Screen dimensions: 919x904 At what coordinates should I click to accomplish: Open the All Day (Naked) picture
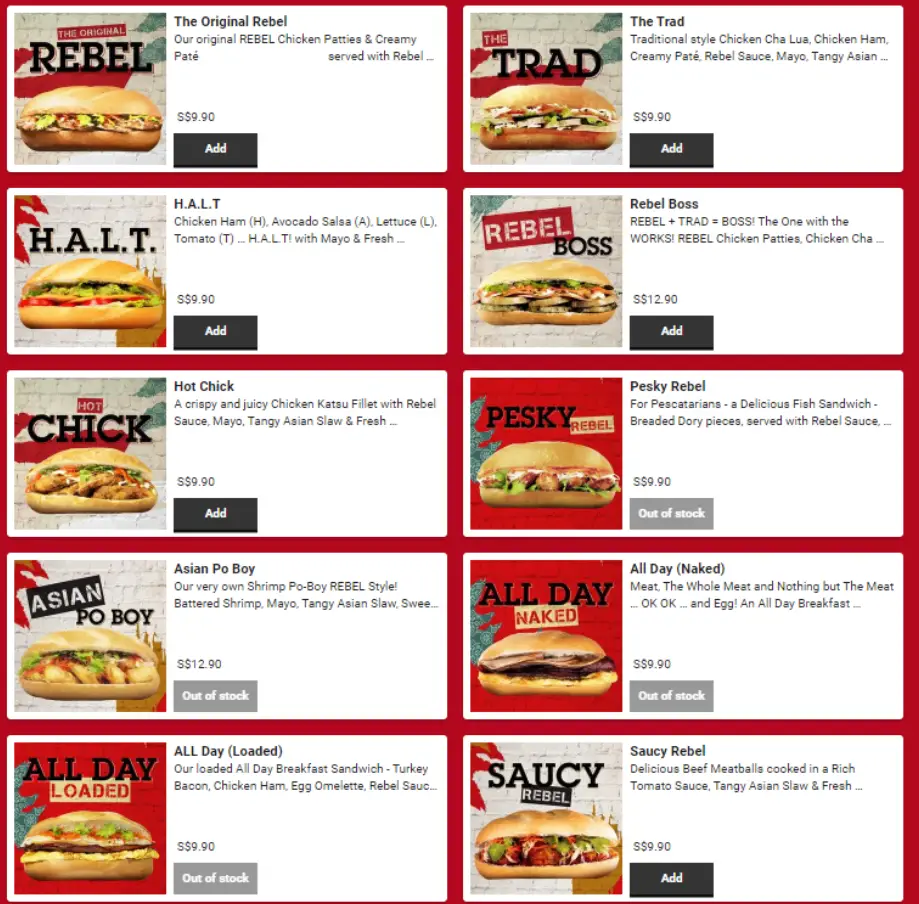[x=546, y=636]
